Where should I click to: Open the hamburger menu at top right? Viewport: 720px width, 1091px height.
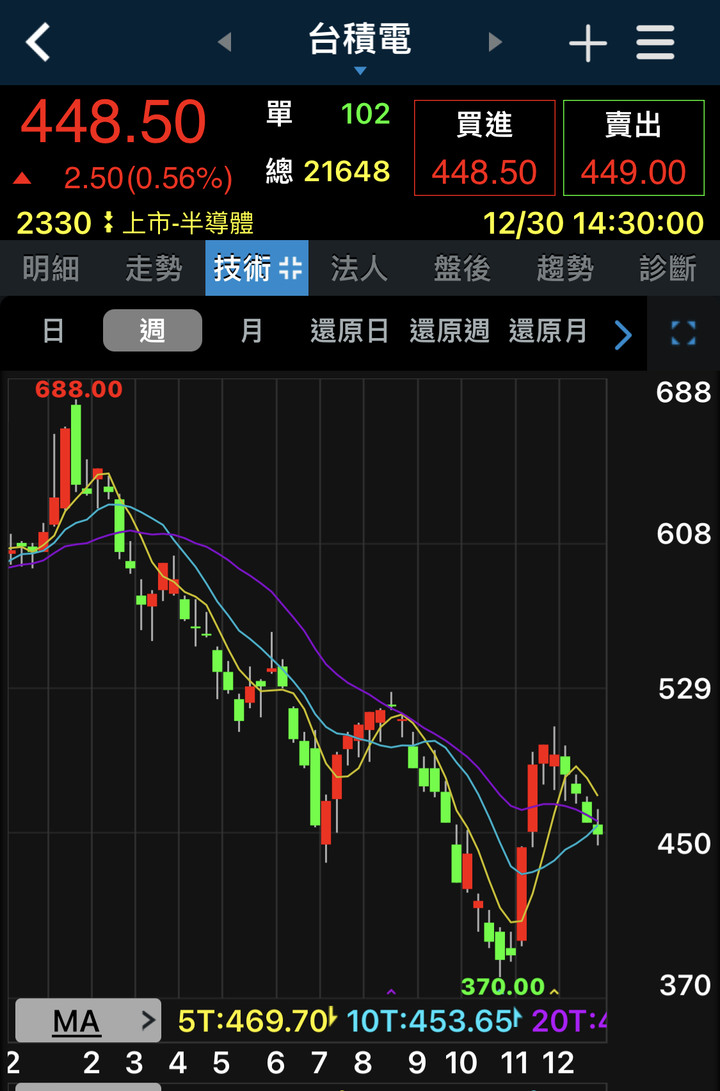coord(656,42)
